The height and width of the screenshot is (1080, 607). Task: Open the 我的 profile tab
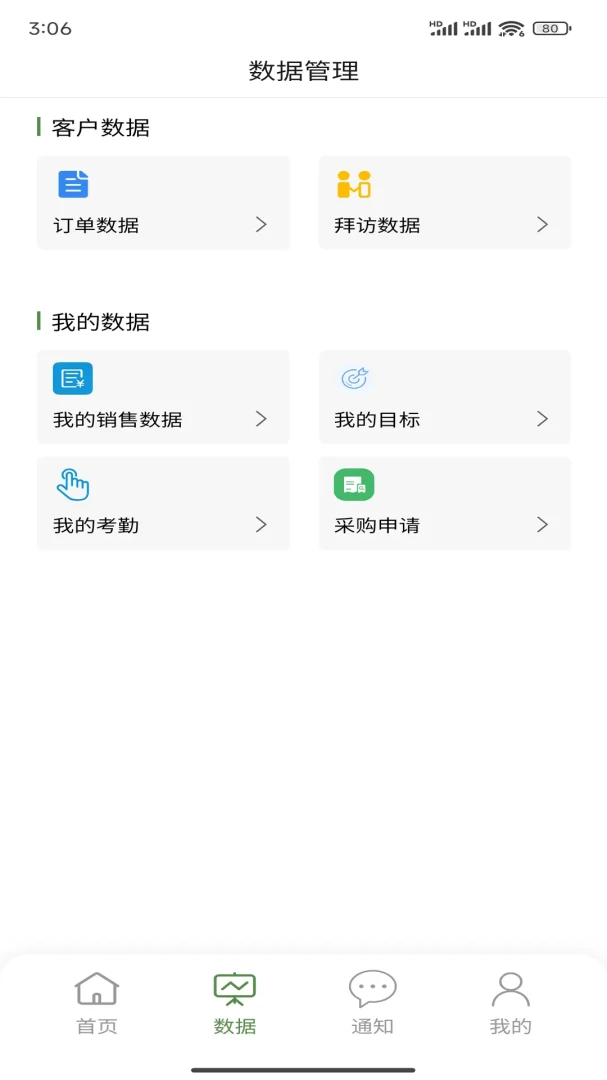tap(510, 1003)
